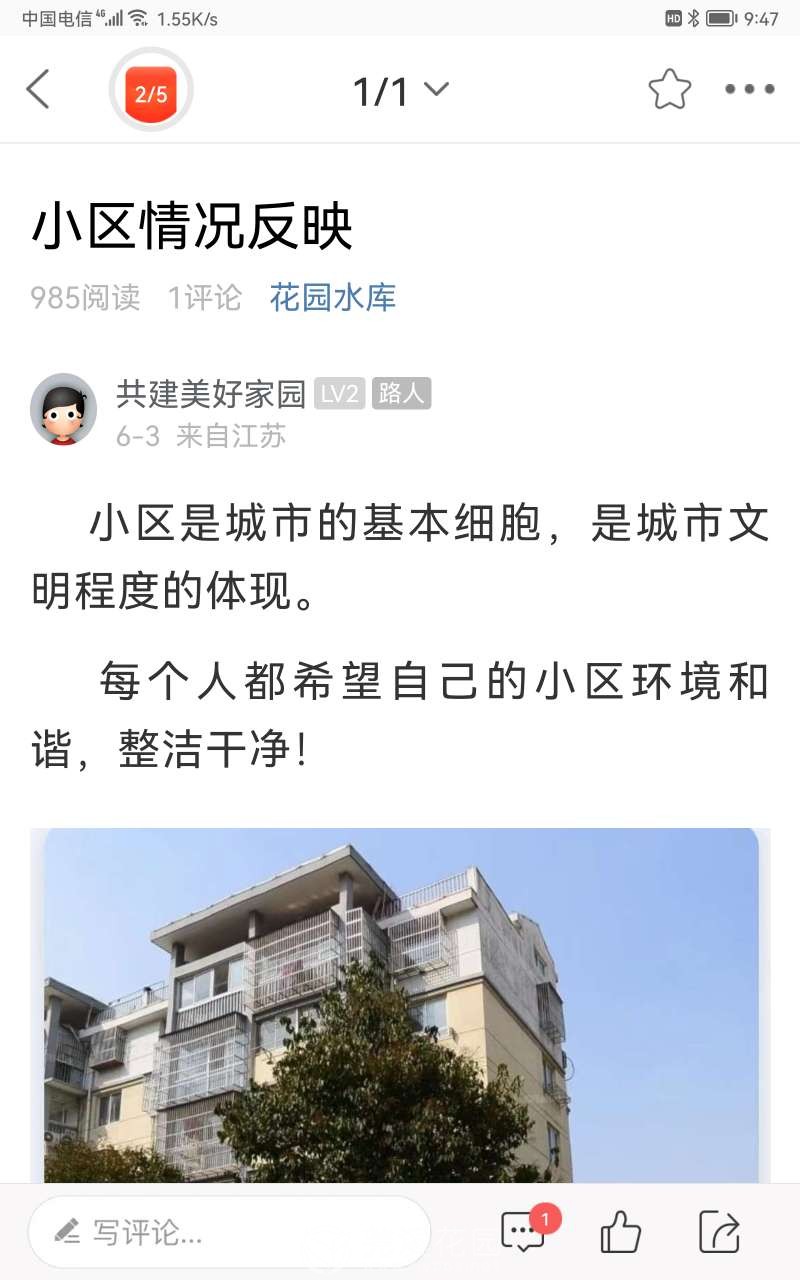Open the building photo in the post
The height and width of the screenshot is (1280, 800).
400,1005
